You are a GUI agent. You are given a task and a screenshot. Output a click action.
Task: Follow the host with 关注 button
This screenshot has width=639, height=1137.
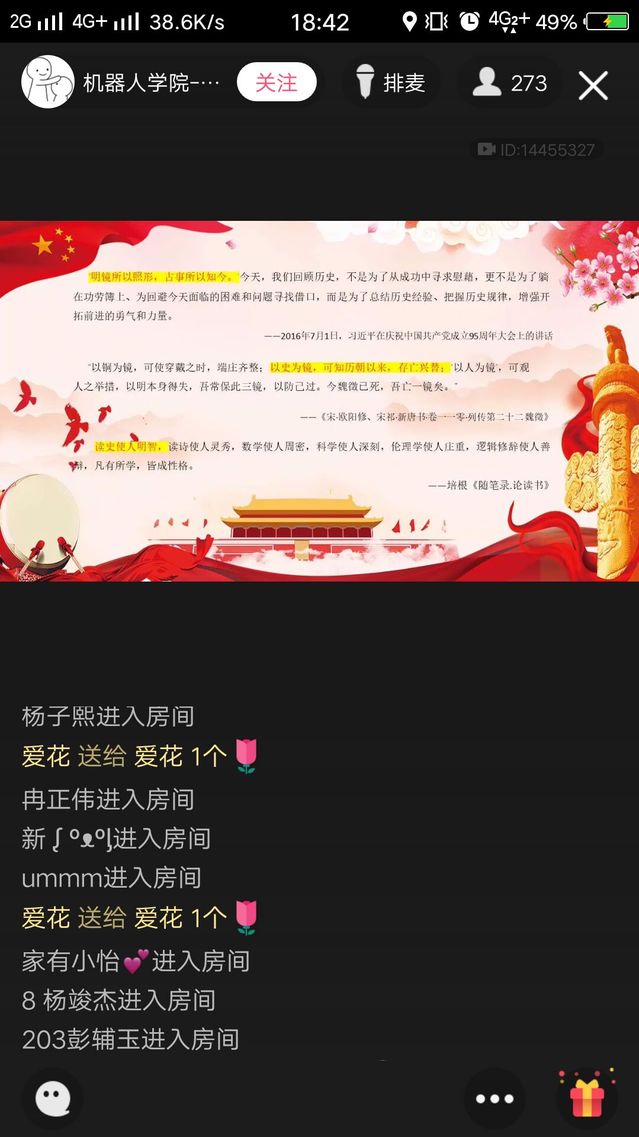pos(276,82)
